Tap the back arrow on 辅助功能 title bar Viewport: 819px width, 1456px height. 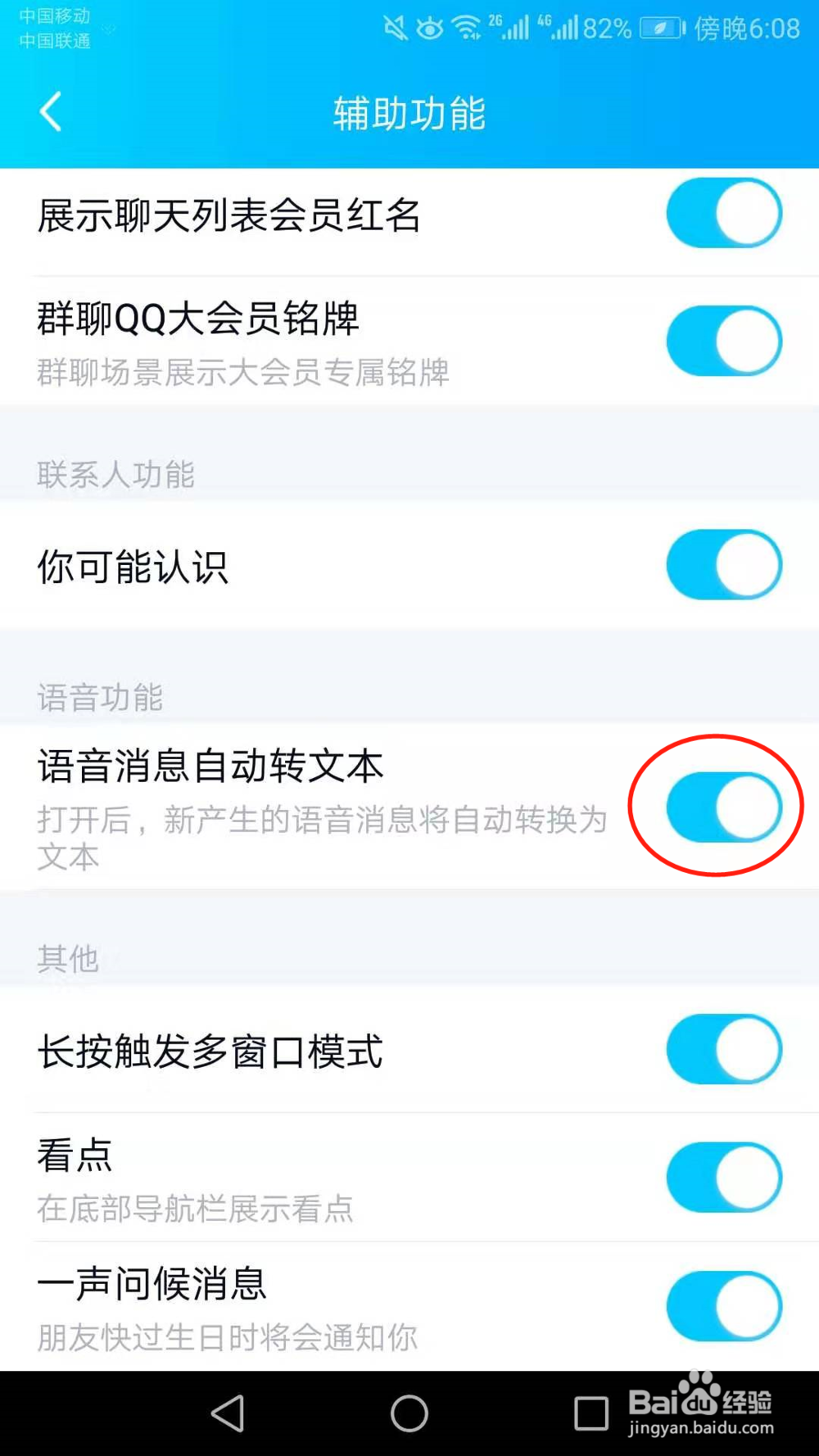pyautogui.click(x=51, y=113)
